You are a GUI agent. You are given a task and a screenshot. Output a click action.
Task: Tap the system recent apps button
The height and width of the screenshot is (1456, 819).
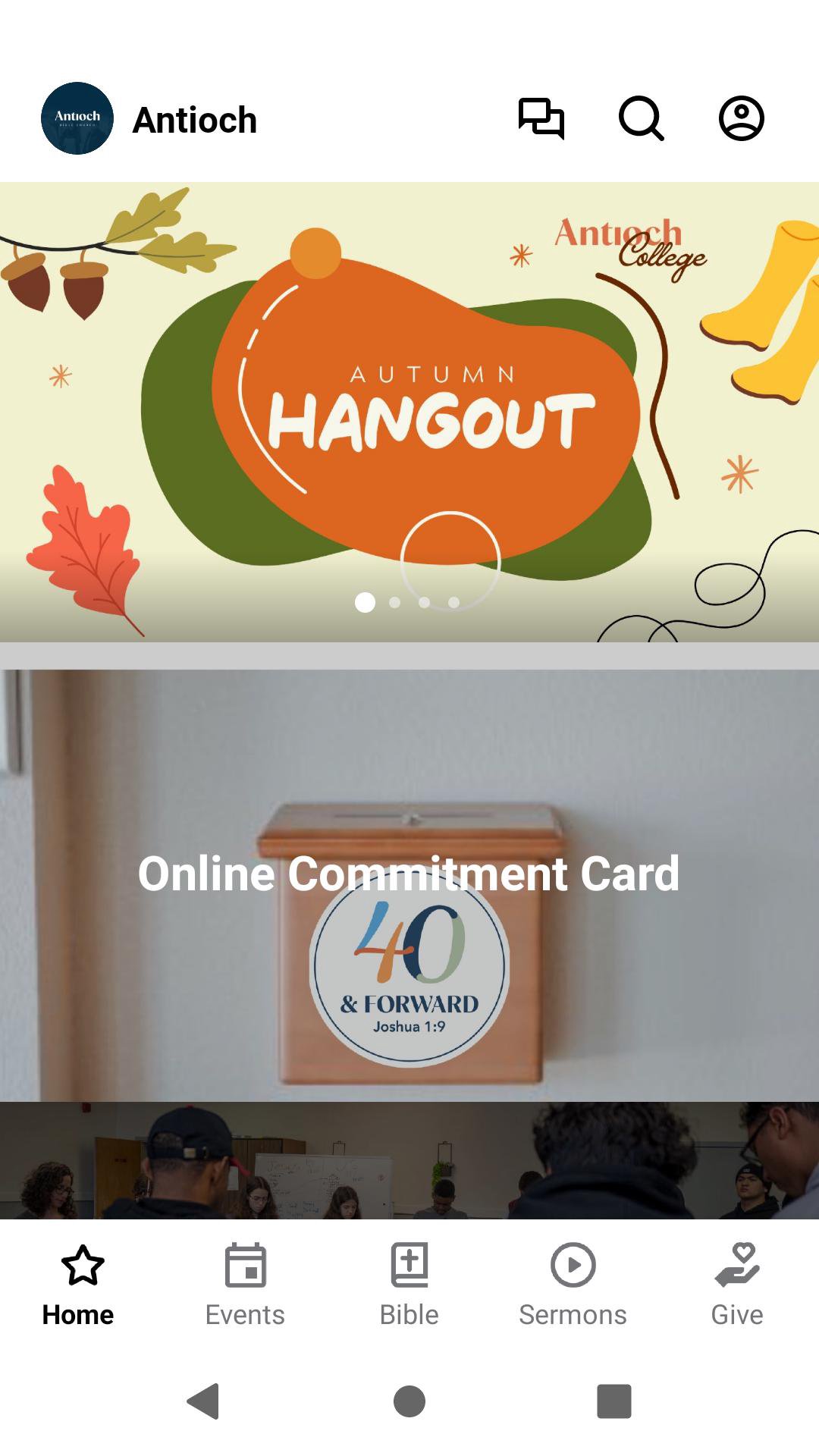point(613,1401)
